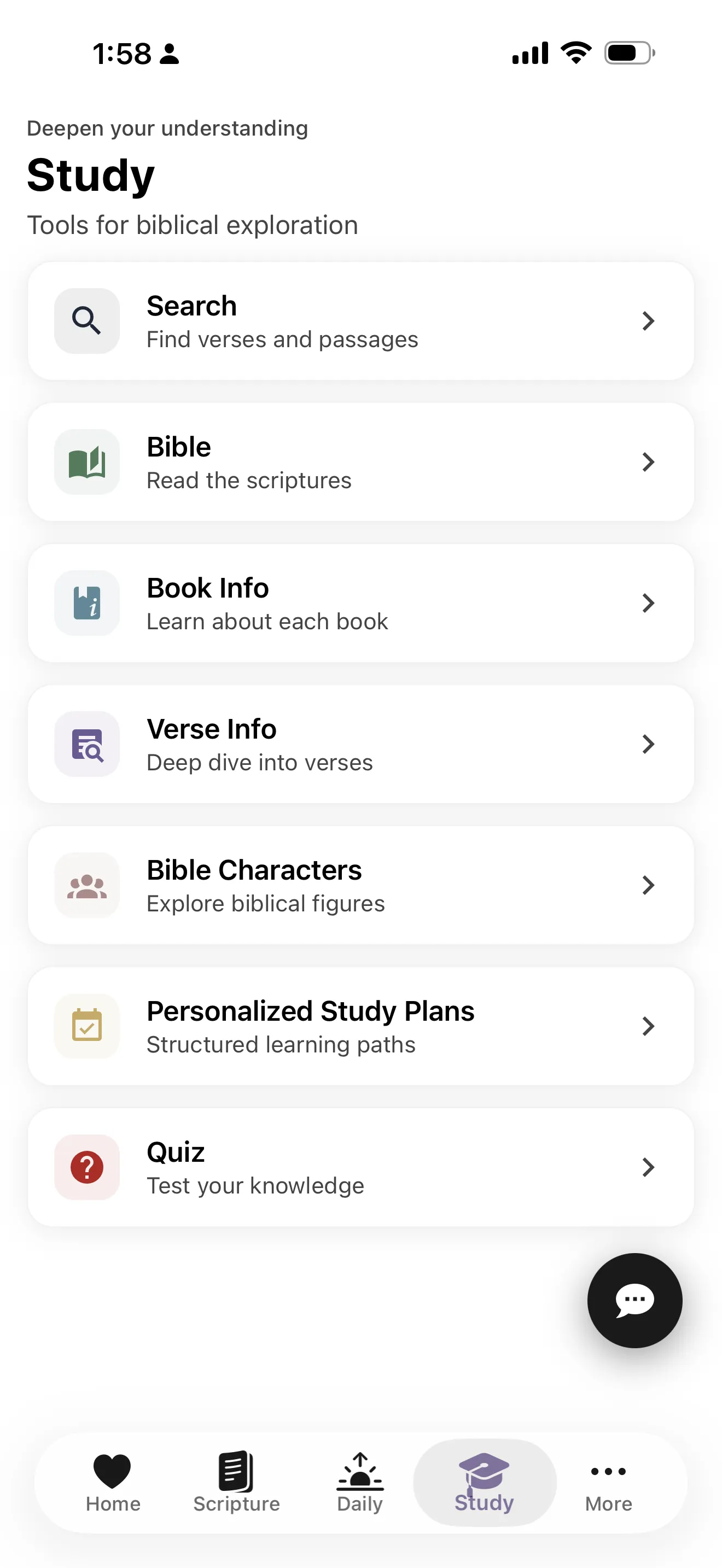The image size is (722, 1568).
Task: Click the Book Info bookmark icon
Action: tap(86, 603)
